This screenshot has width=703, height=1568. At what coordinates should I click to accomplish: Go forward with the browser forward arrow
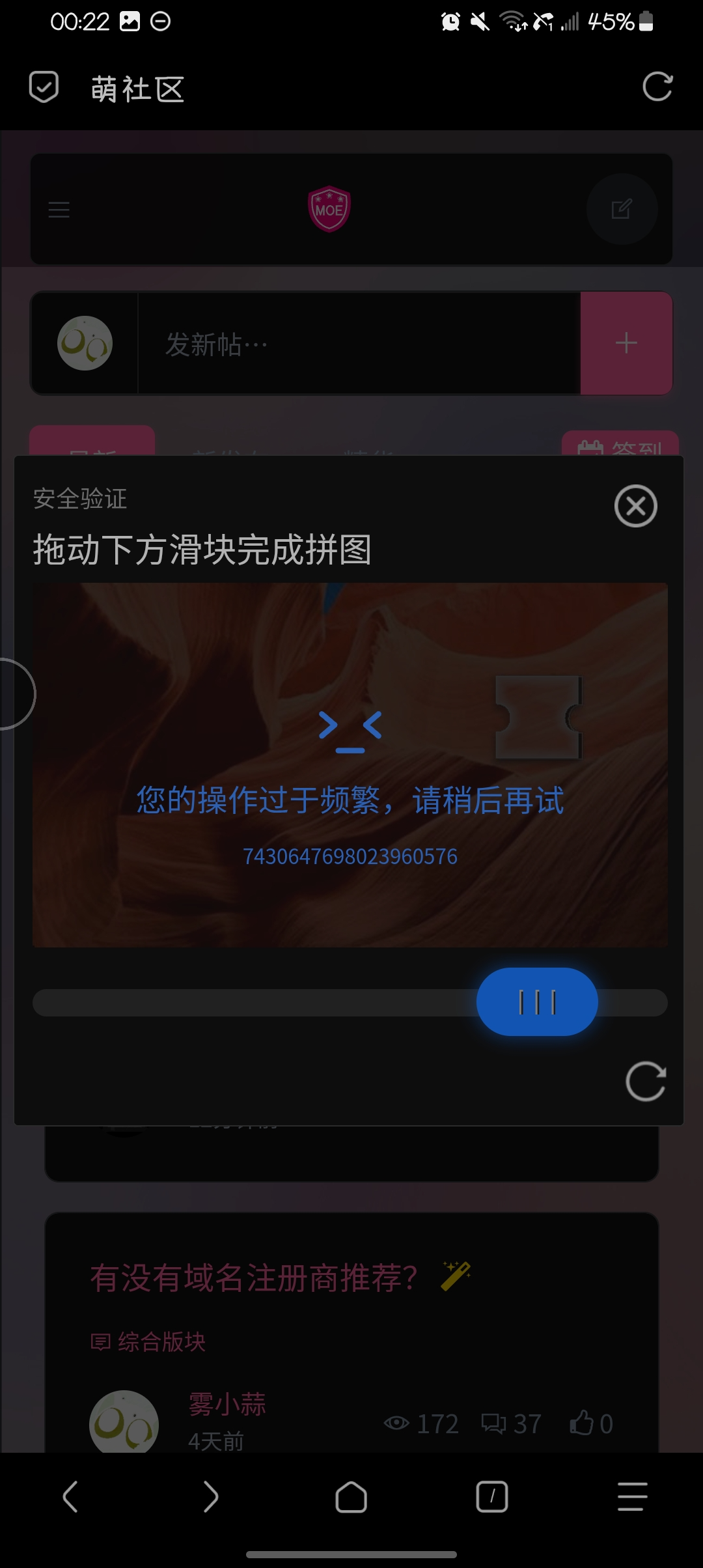point(210,1496)
